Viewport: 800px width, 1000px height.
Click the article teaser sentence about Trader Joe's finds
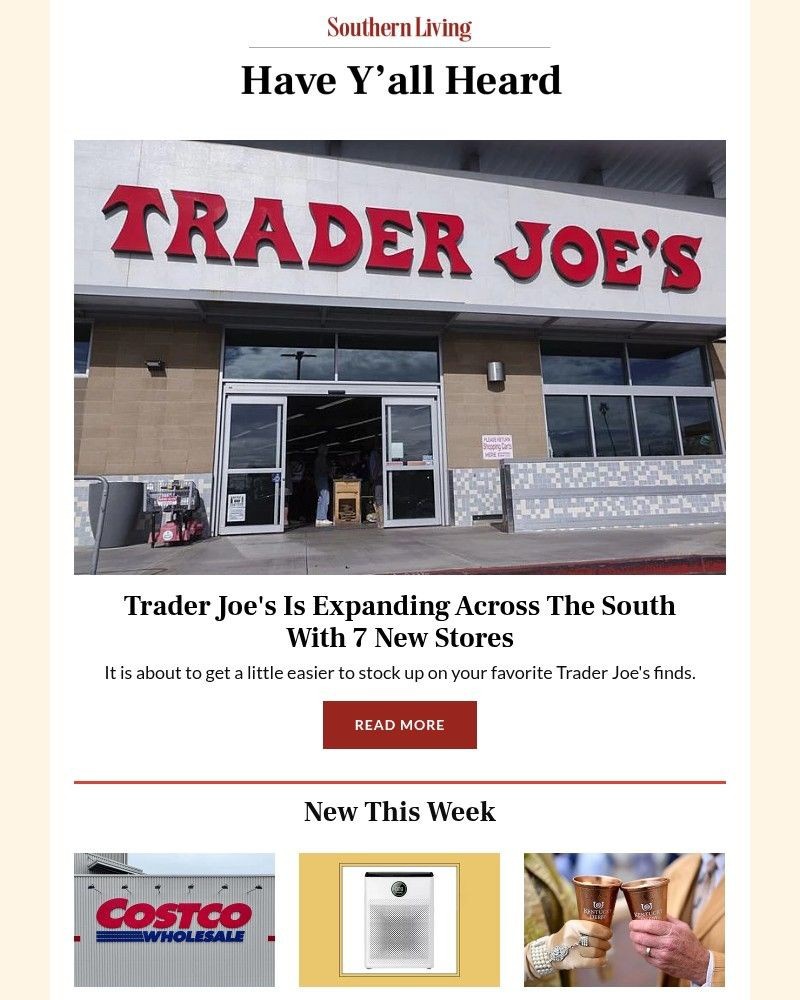point(399,673)
